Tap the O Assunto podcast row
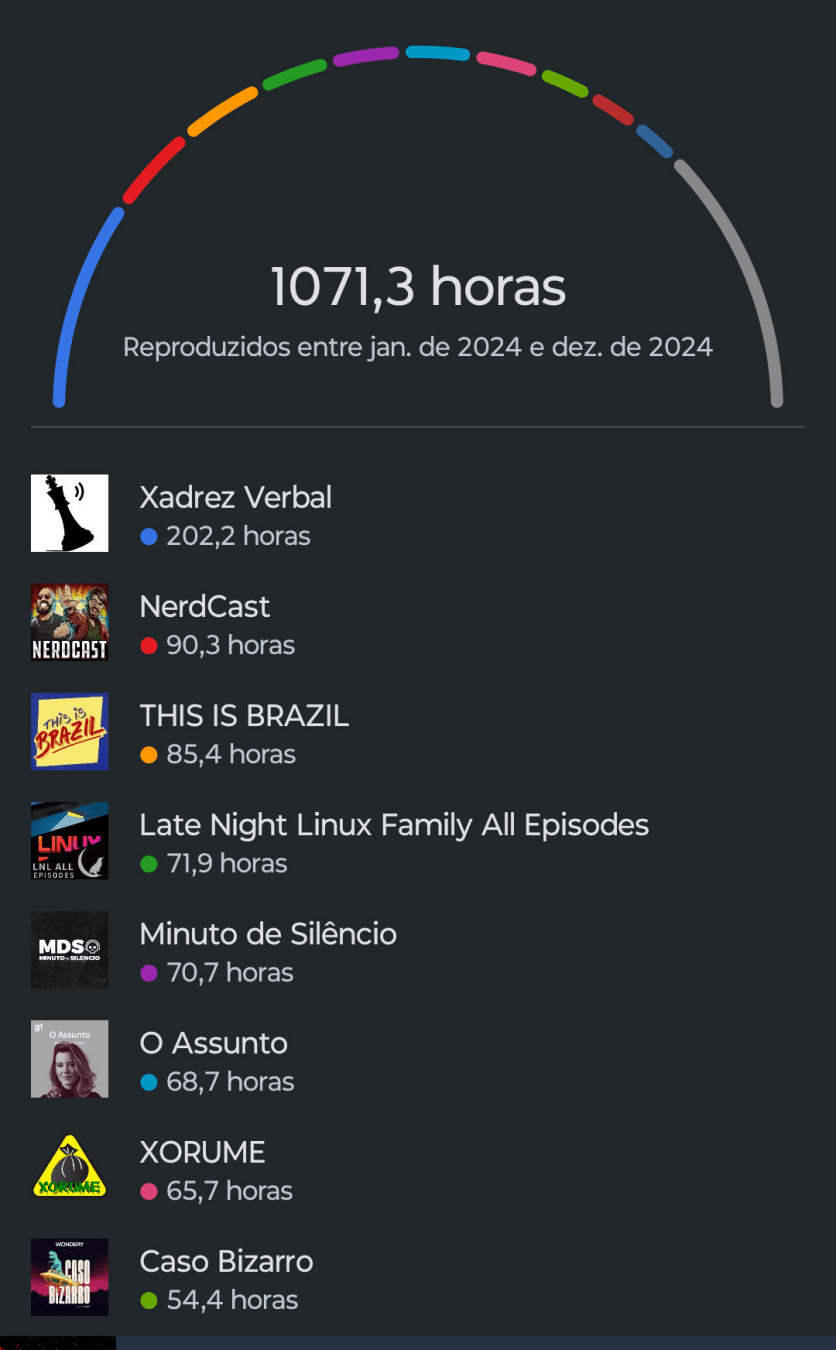The image size is (836, 1350). click(418, 1058)
